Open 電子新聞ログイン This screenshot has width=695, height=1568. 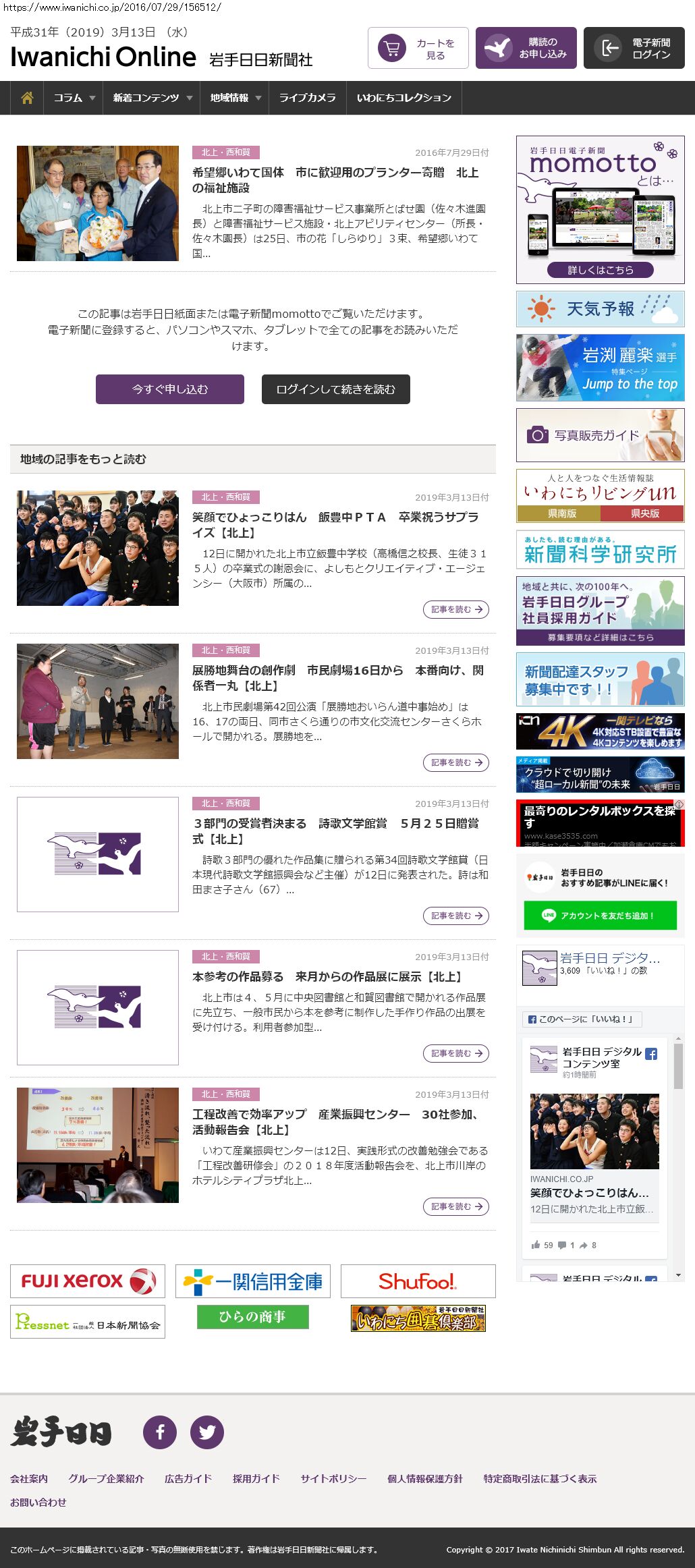[x=634, y=49]
